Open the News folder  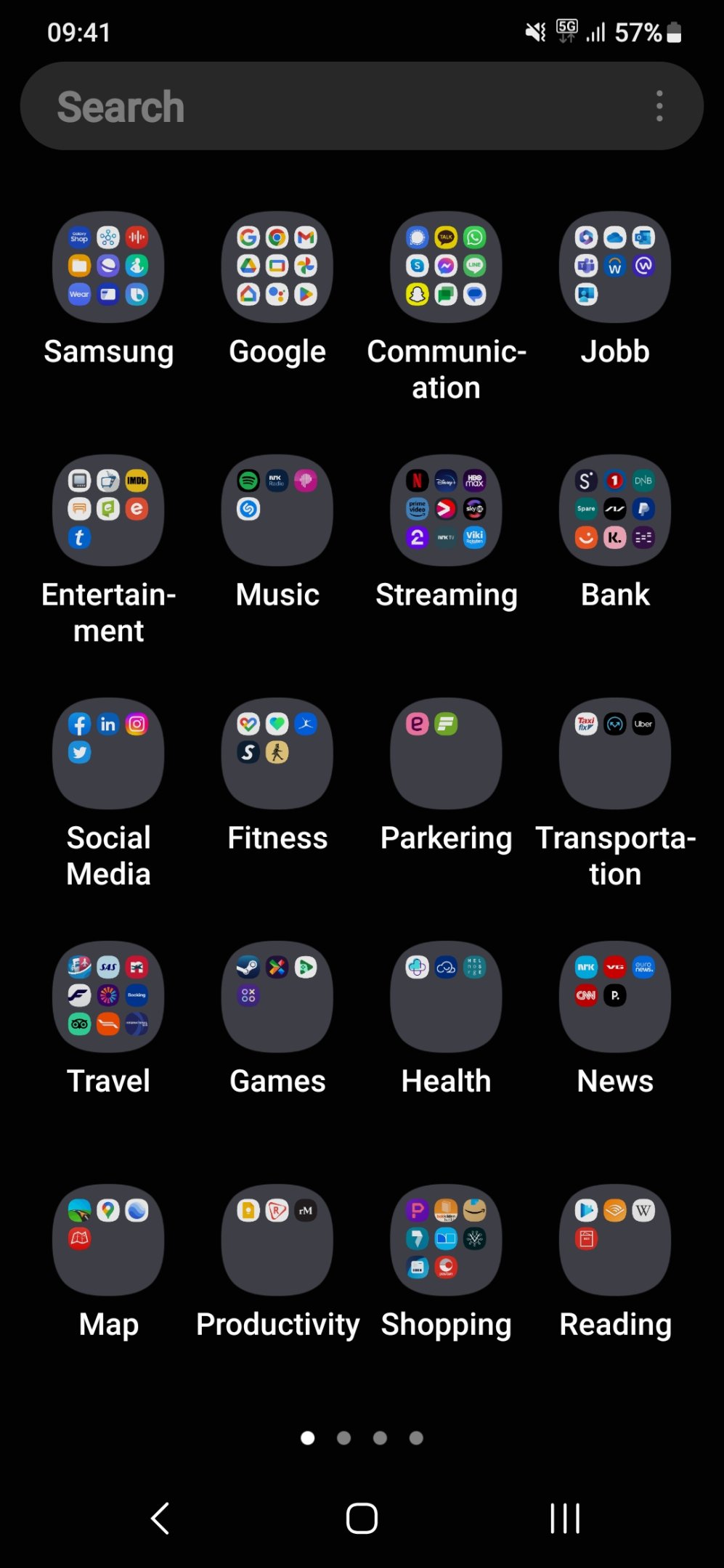point(615,997)
